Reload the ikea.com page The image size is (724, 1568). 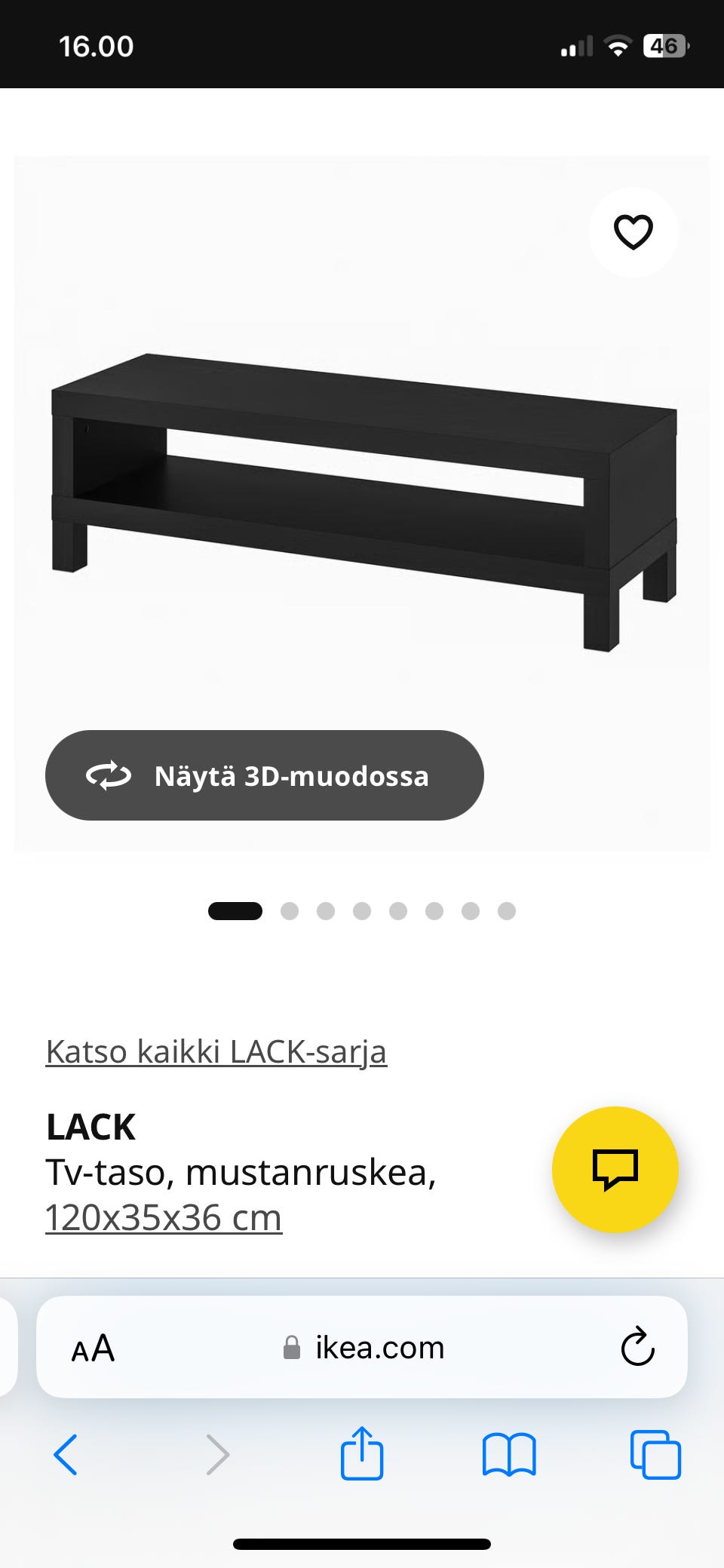(637, 1347)
